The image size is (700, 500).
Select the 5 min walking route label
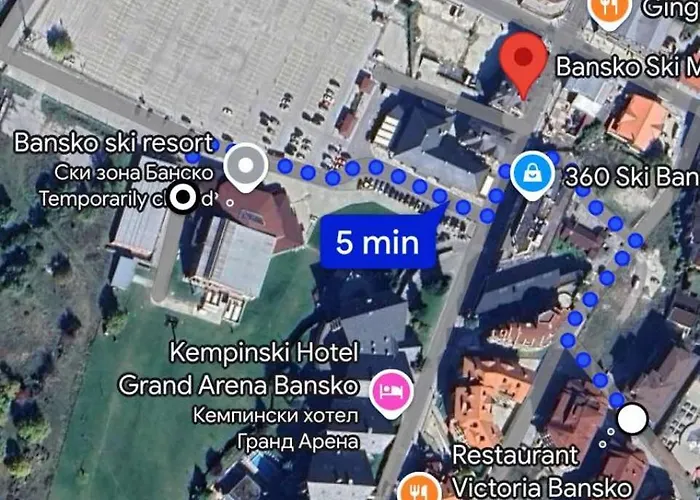click(x=377, y=241)
